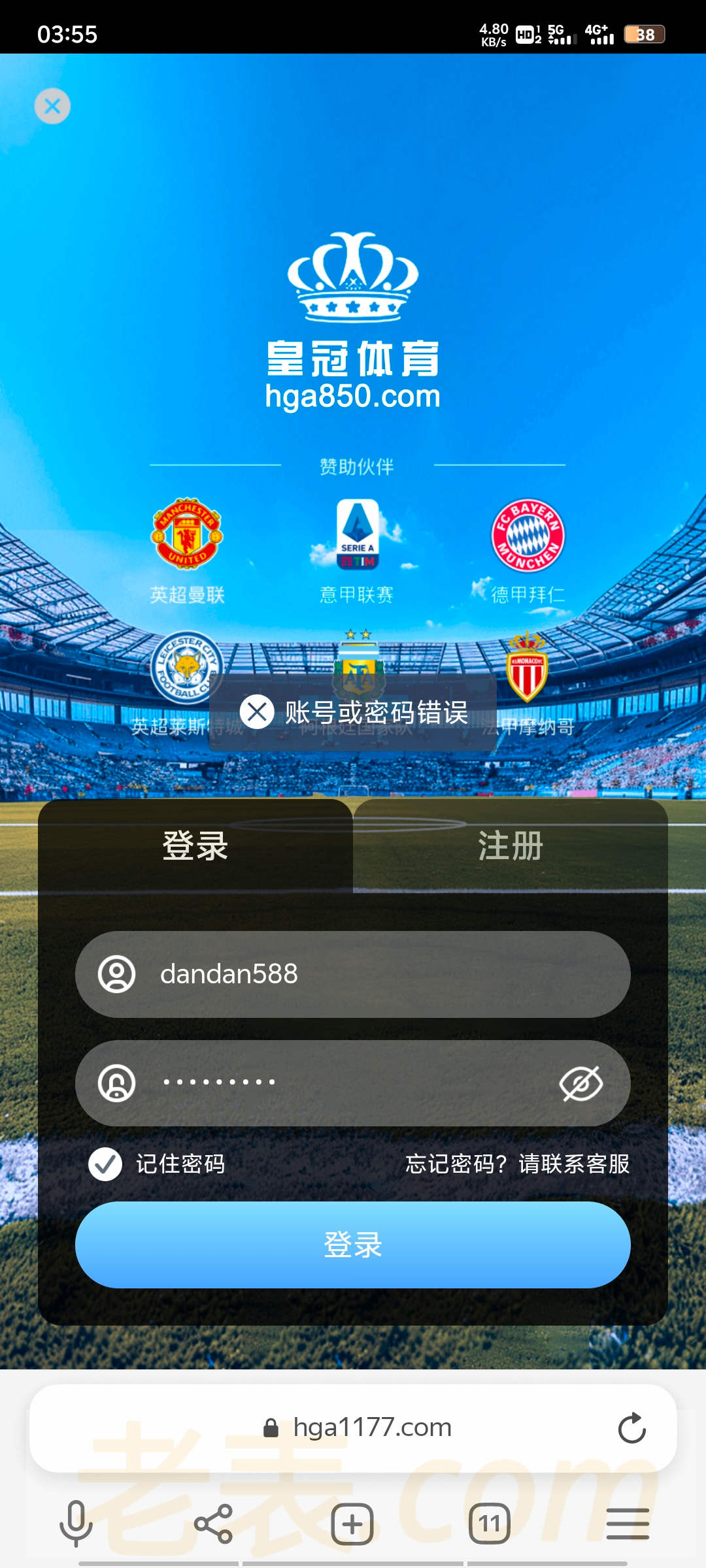Show the hidden password
Screen dimensions: 706x1568
[580, 1083]
